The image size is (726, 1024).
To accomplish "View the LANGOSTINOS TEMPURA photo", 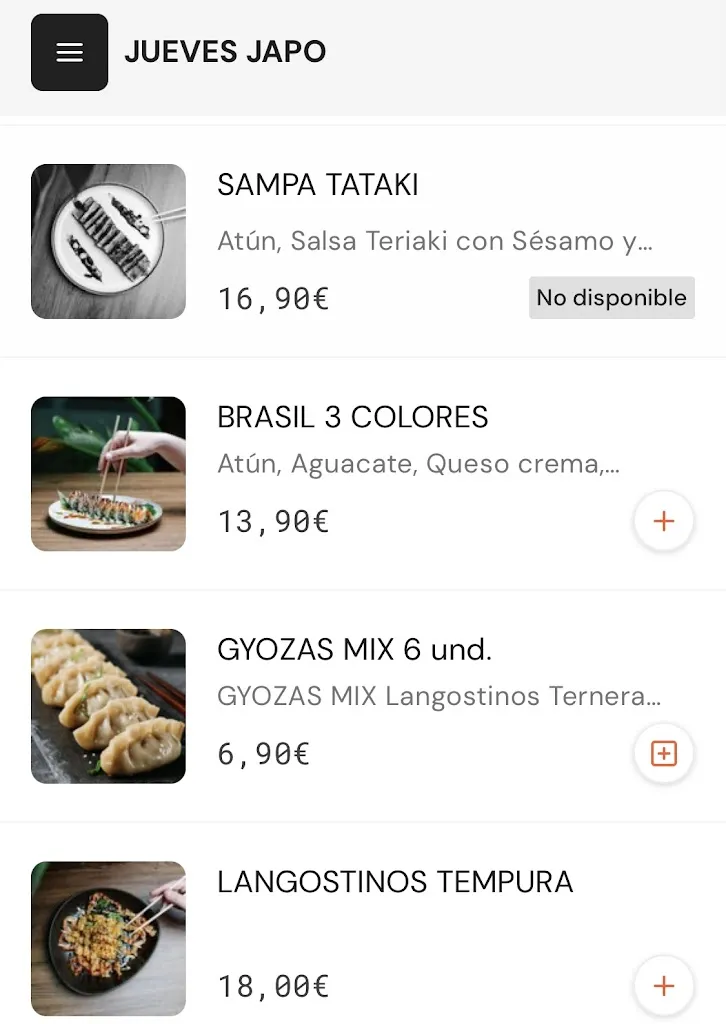I will pos(108,938).
